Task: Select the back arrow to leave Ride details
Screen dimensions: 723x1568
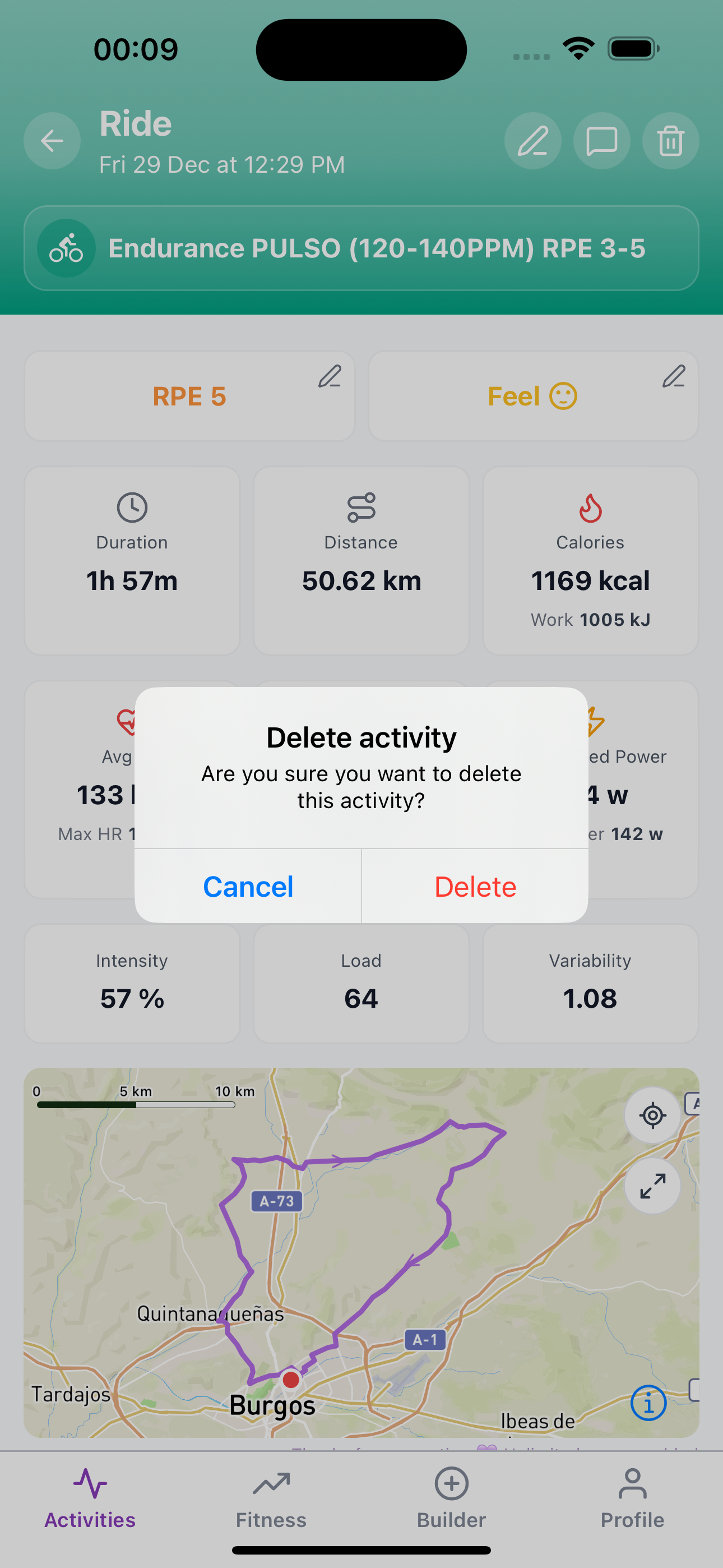Action: (x=52, y=141)
